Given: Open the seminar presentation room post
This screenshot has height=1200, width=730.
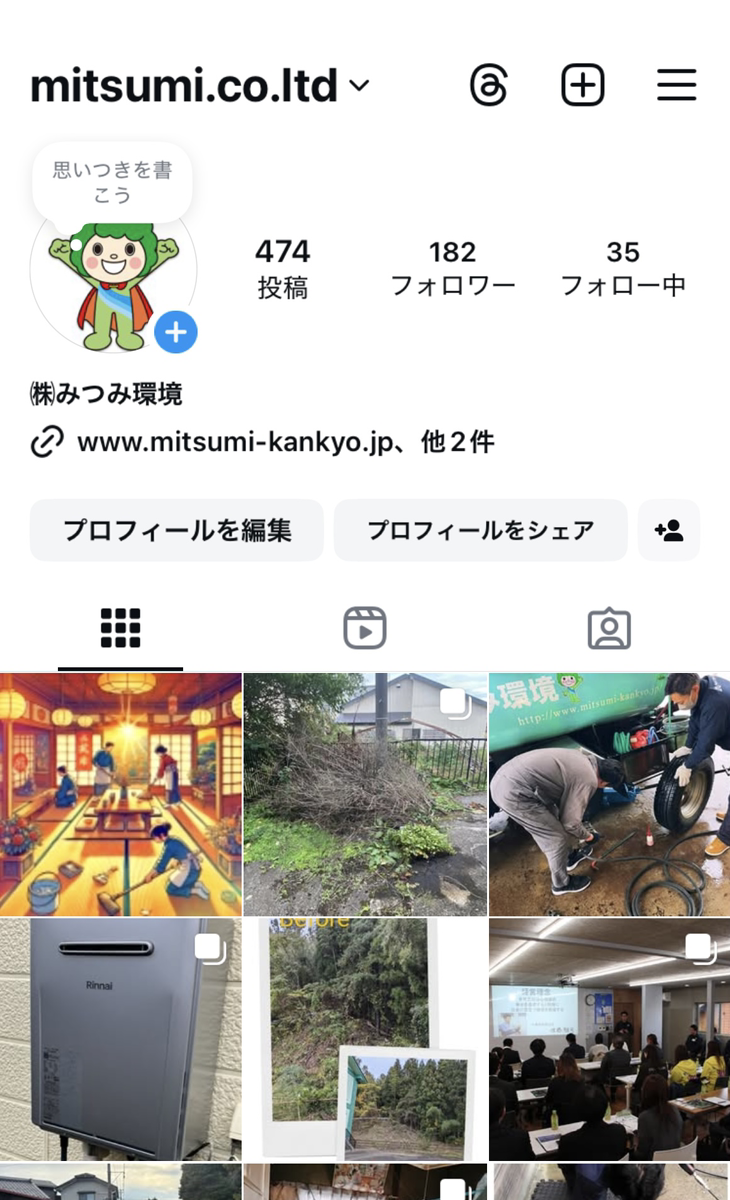Looking at the screenshot, I should coord(609,1039).
